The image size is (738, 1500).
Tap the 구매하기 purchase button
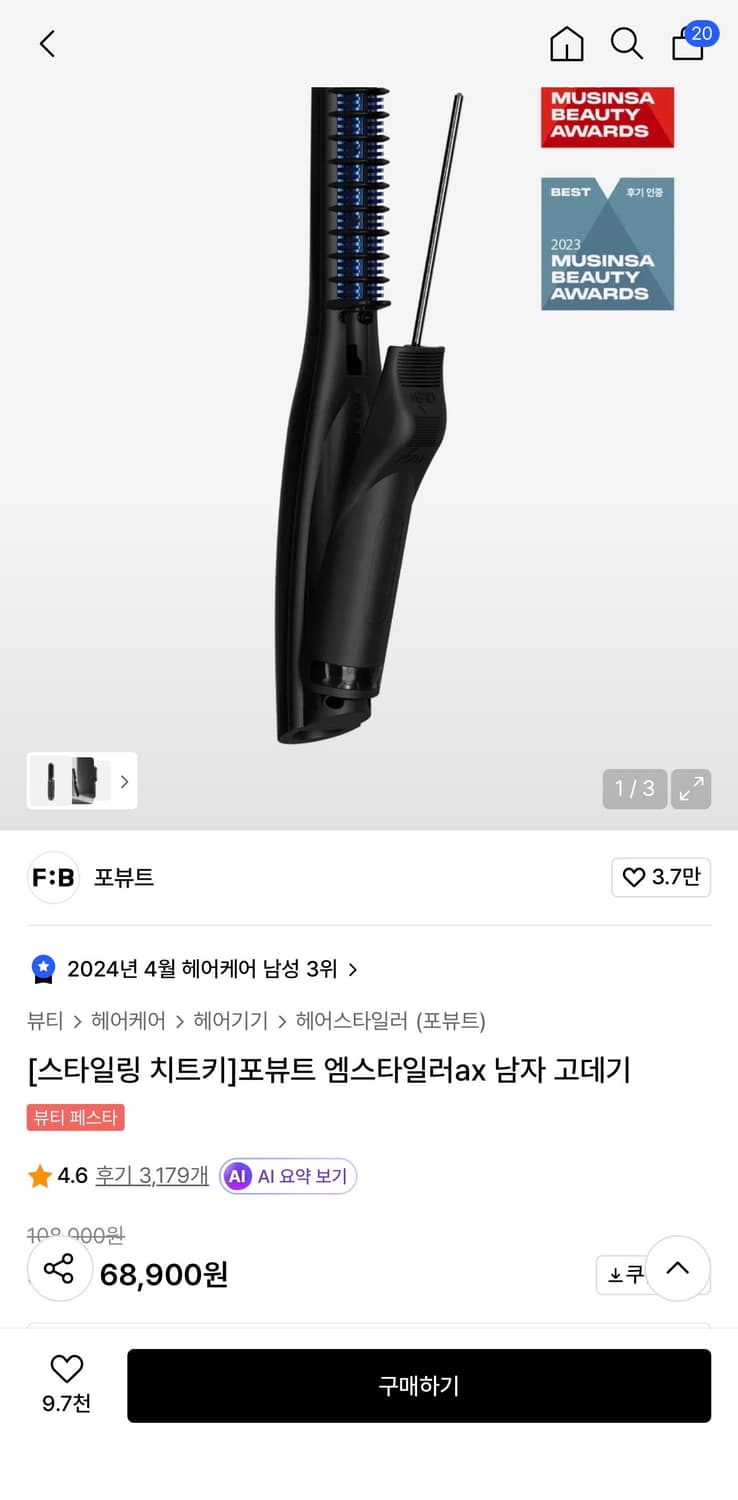click(x=418, y=1385)
